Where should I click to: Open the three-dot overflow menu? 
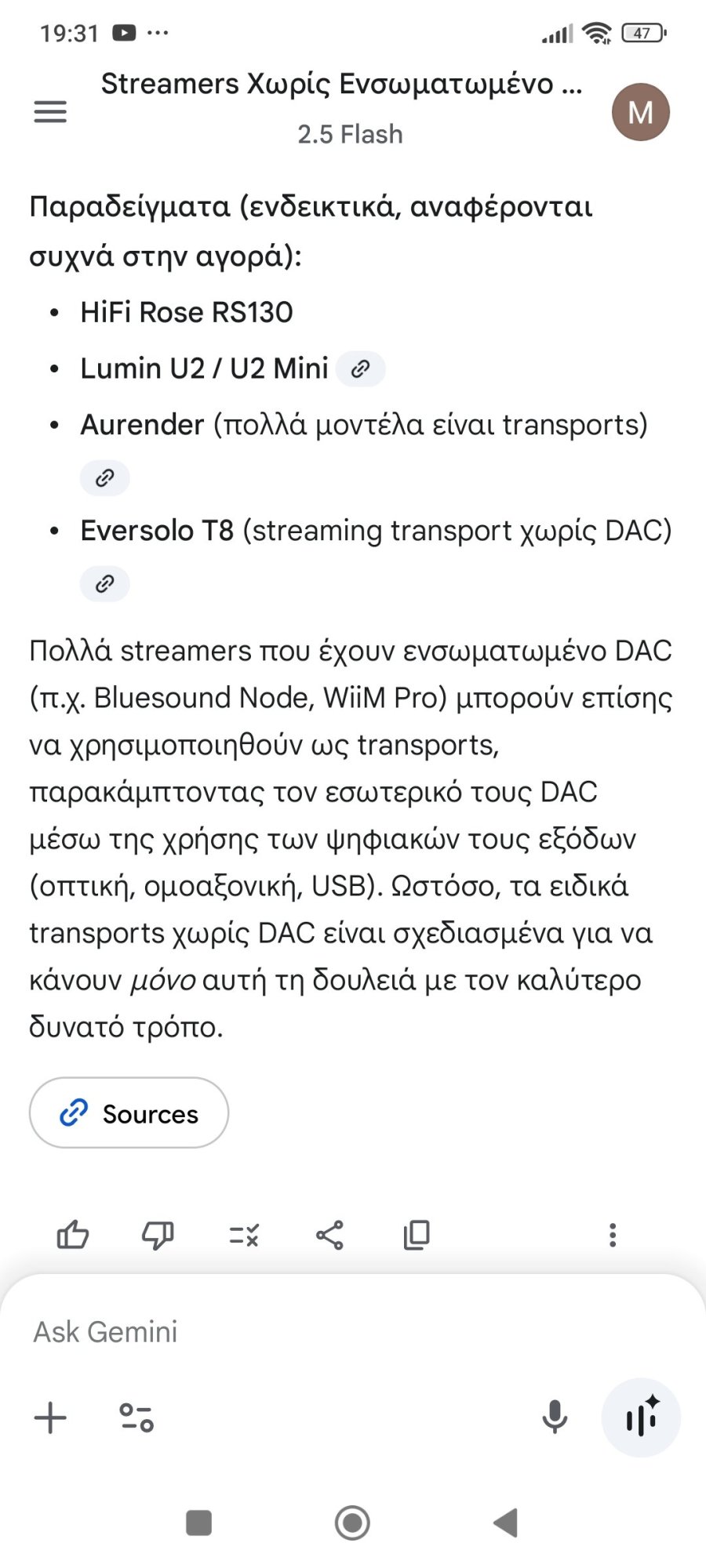613,1235
